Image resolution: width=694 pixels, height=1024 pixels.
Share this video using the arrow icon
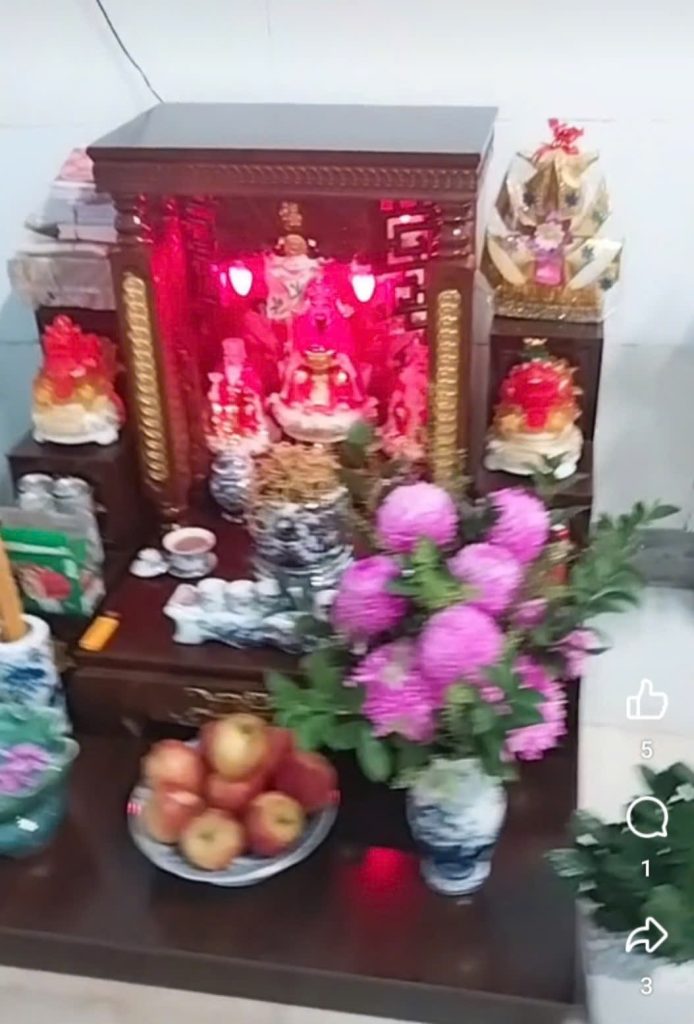646,935
